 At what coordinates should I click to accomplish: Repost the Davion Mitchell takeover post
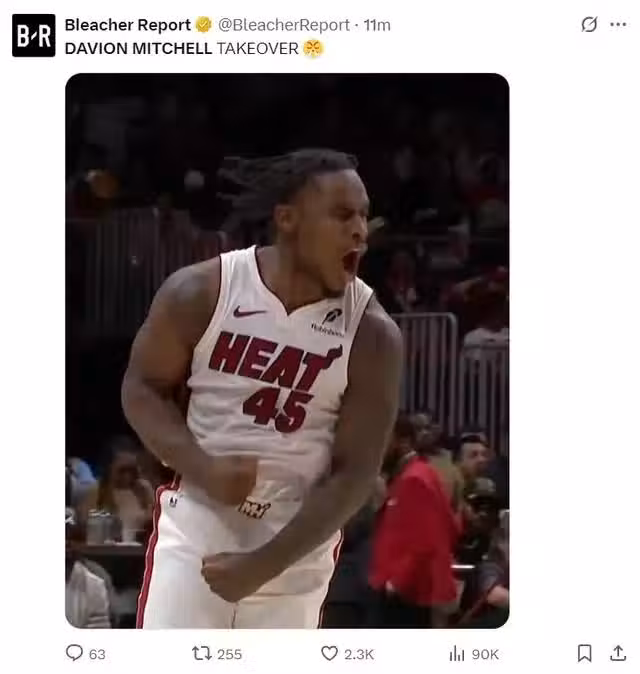coord(202,653)
